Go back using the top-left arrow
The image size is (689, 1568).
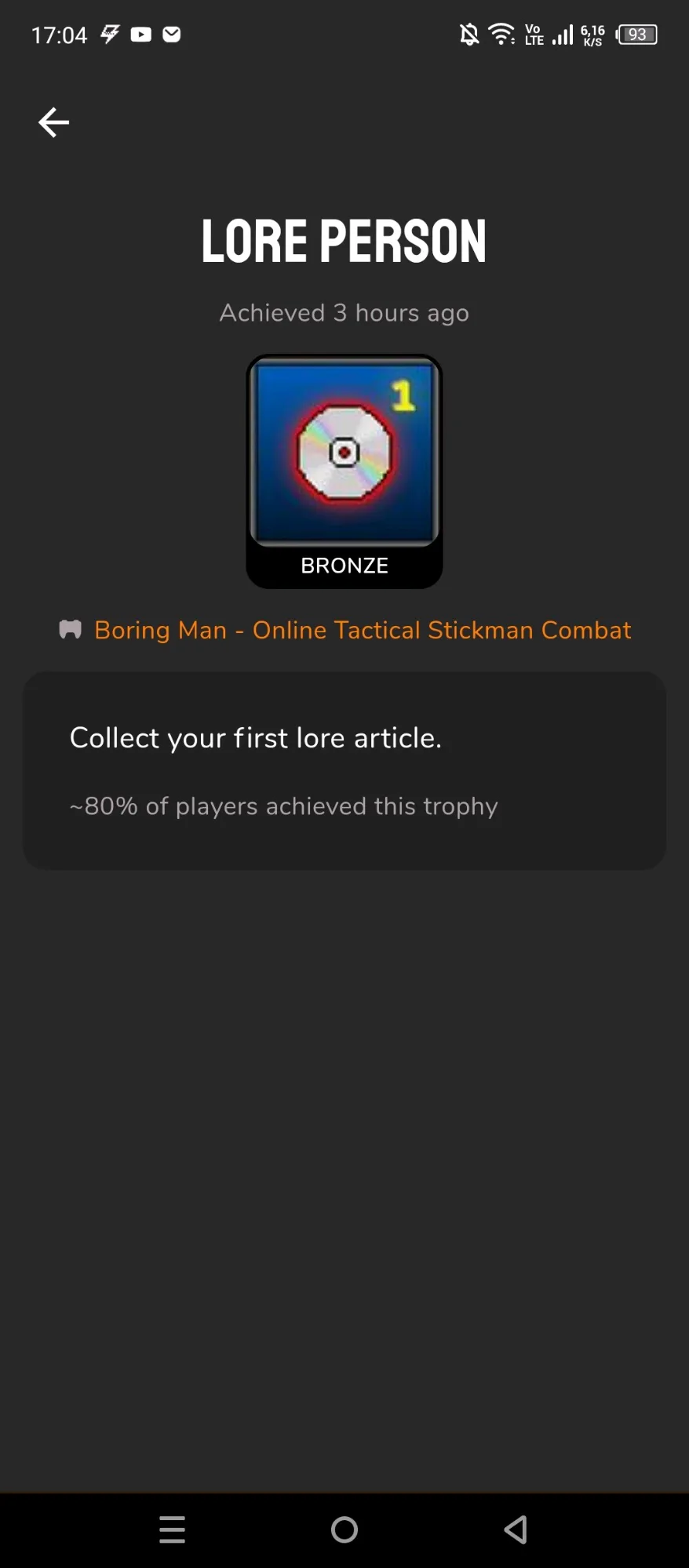pos(53,122)
